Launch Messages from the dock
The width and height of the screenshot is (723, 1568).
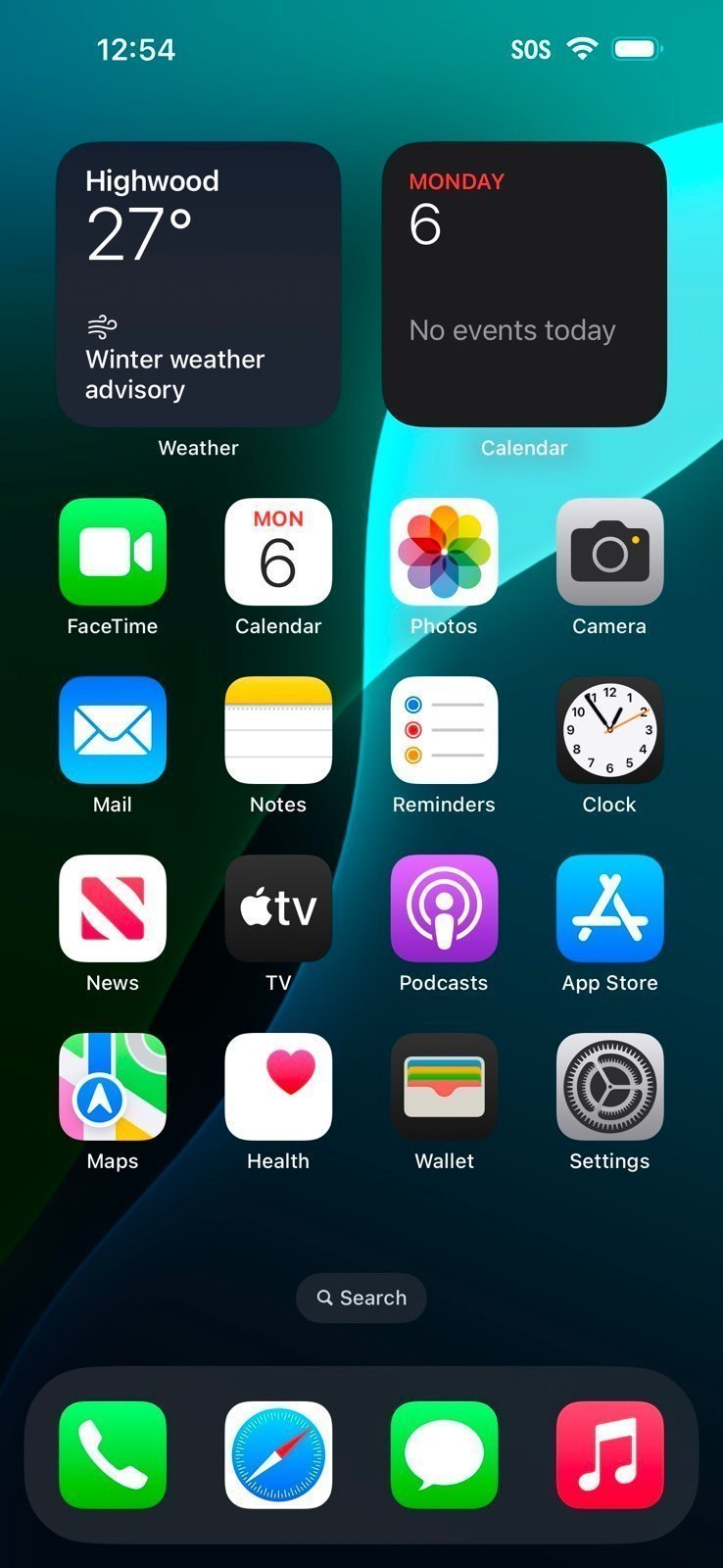coord(444,1455)
